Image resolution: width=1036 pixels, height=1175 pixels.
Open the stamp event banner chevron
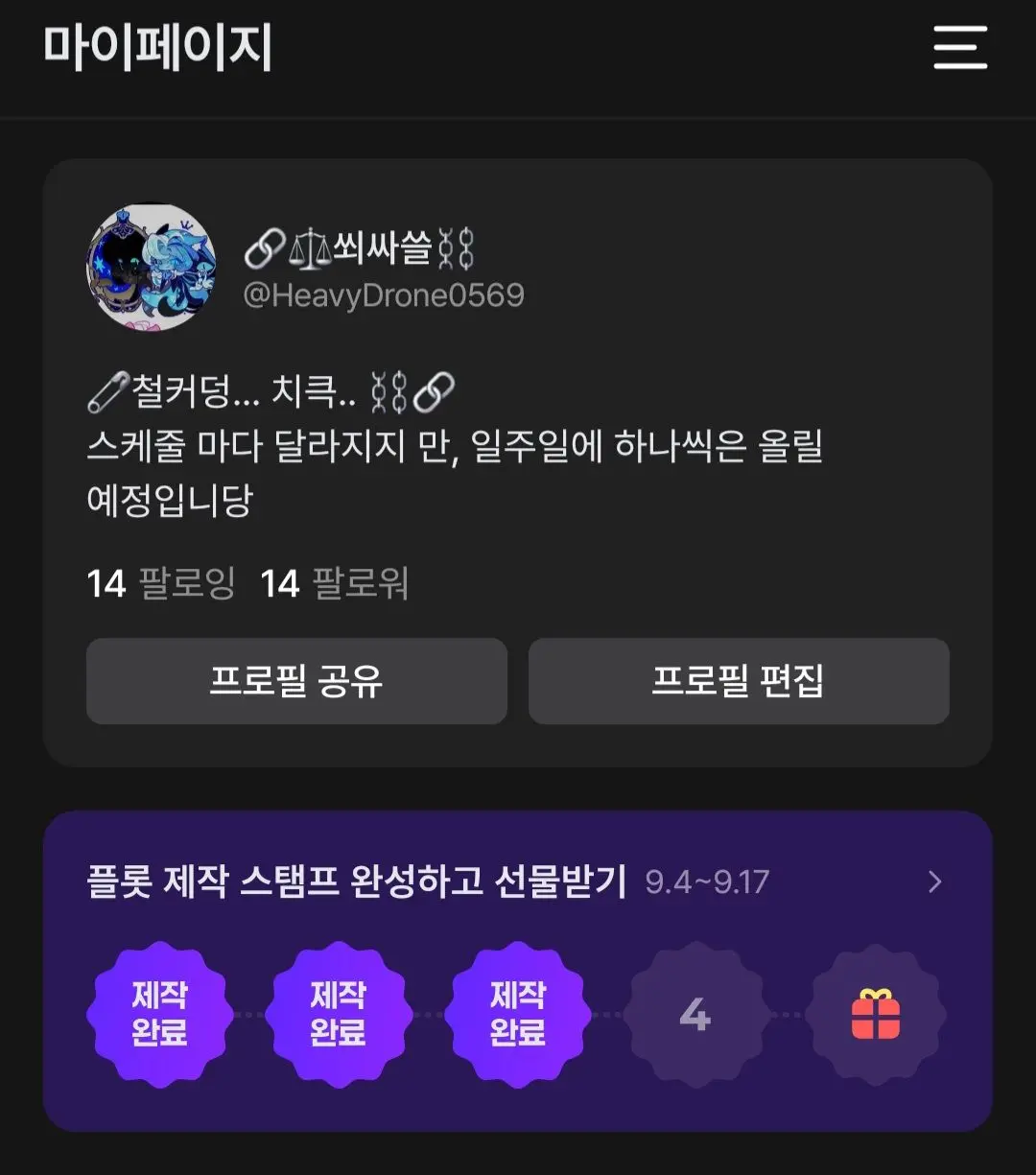click(x=935, y=881)
